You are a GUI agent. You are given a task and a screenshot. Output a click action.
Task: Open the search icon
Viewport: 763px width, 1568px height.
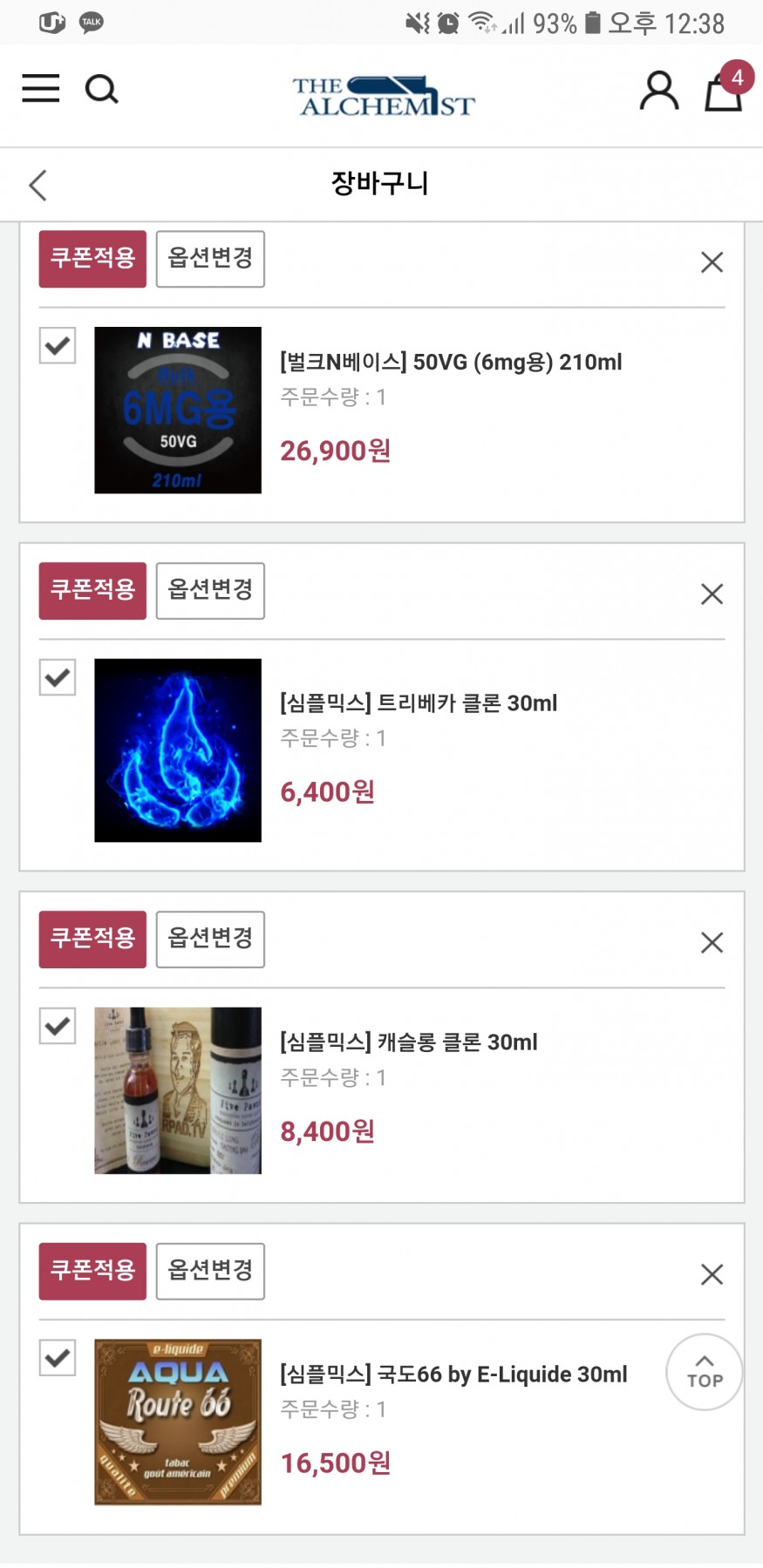click(x=101, y=89)
